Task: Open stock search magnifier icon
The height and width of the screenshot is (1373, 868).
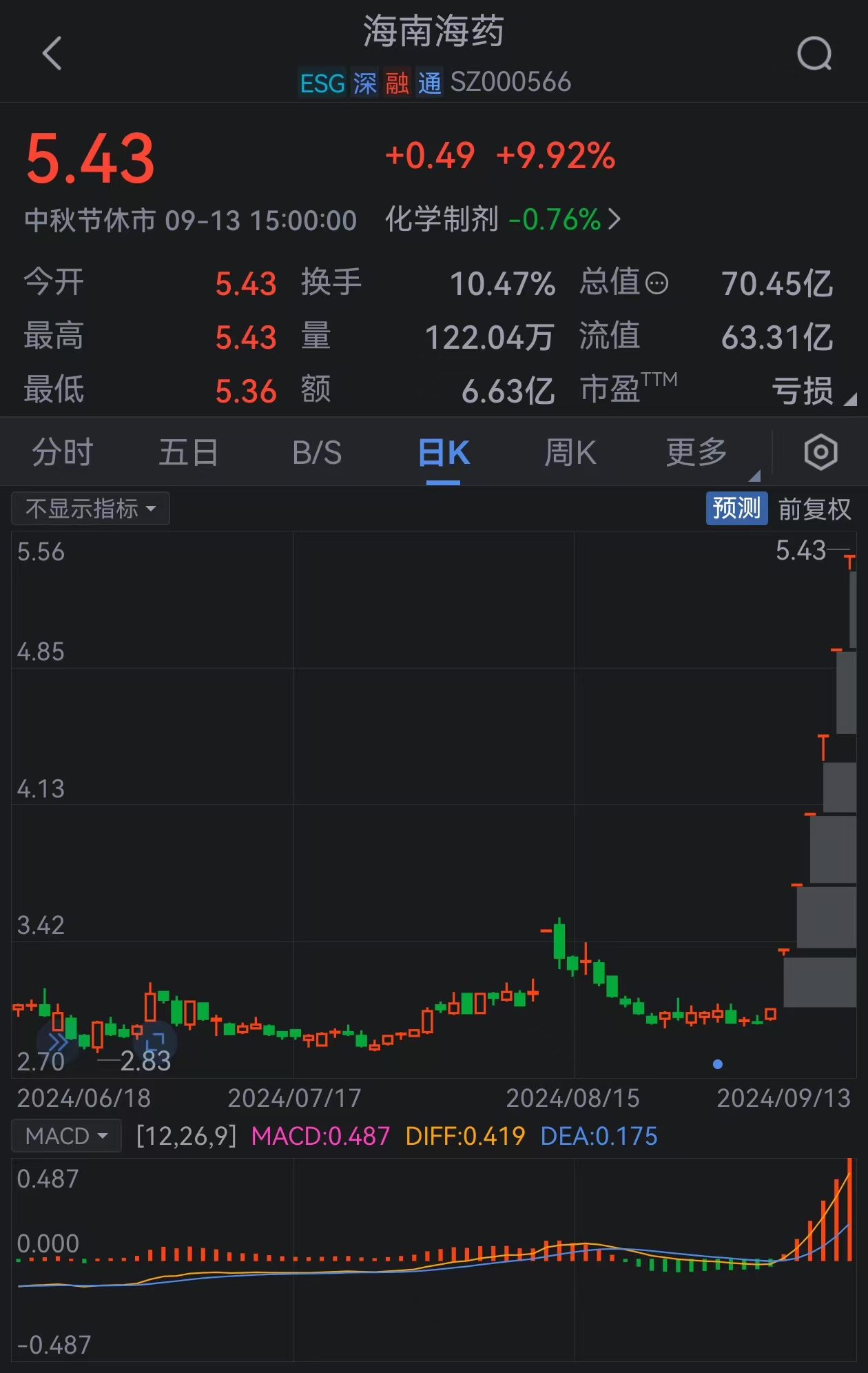Action: coord(814,54)
